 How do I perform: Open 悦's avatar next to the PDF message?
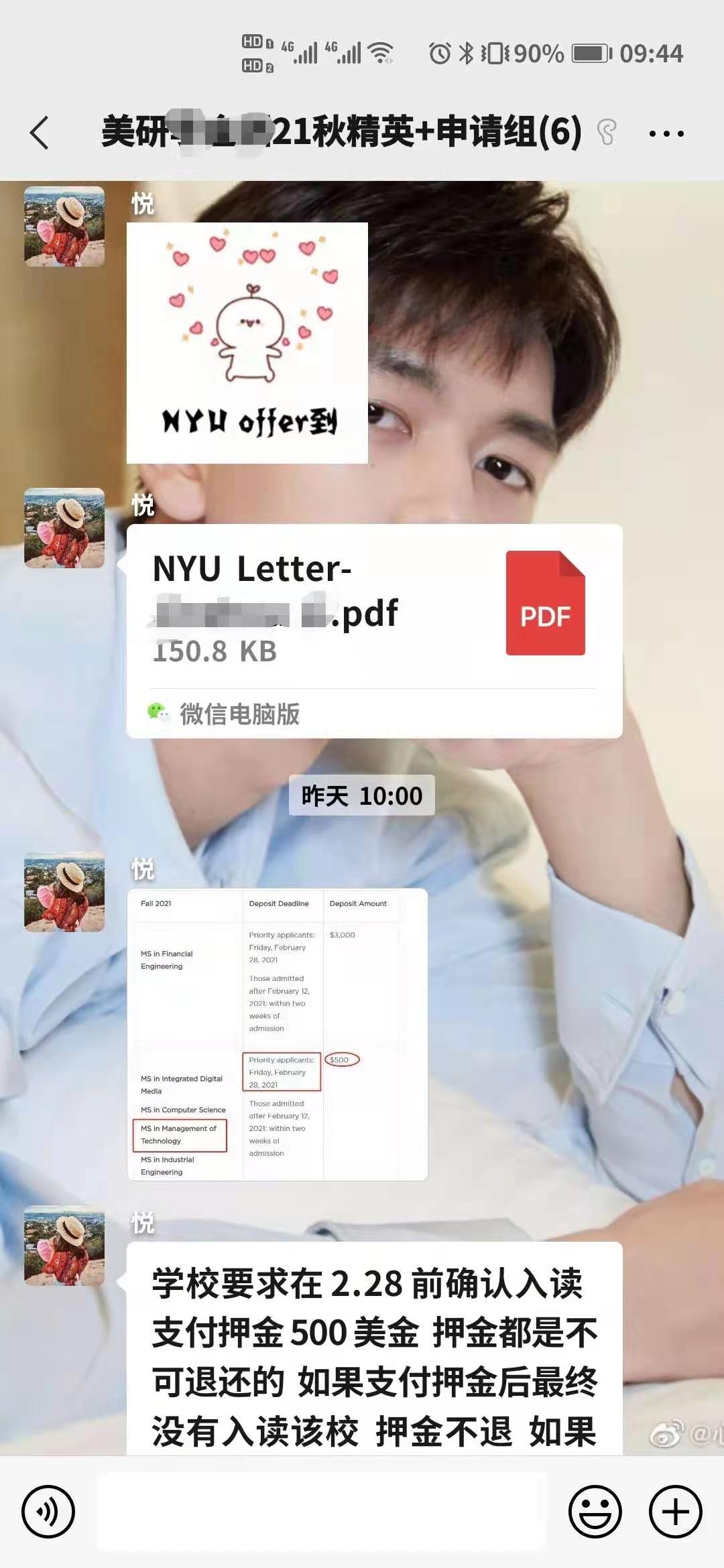click(x=64, y=528)
